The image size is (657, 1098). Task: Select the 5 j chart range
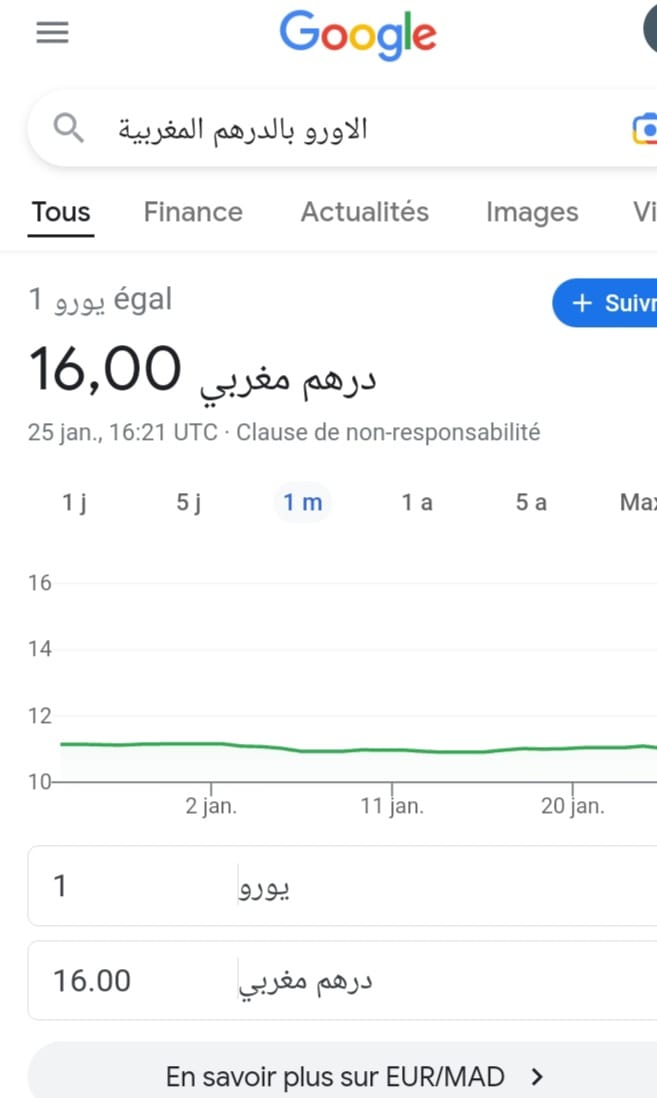click(x=189, y=503)
